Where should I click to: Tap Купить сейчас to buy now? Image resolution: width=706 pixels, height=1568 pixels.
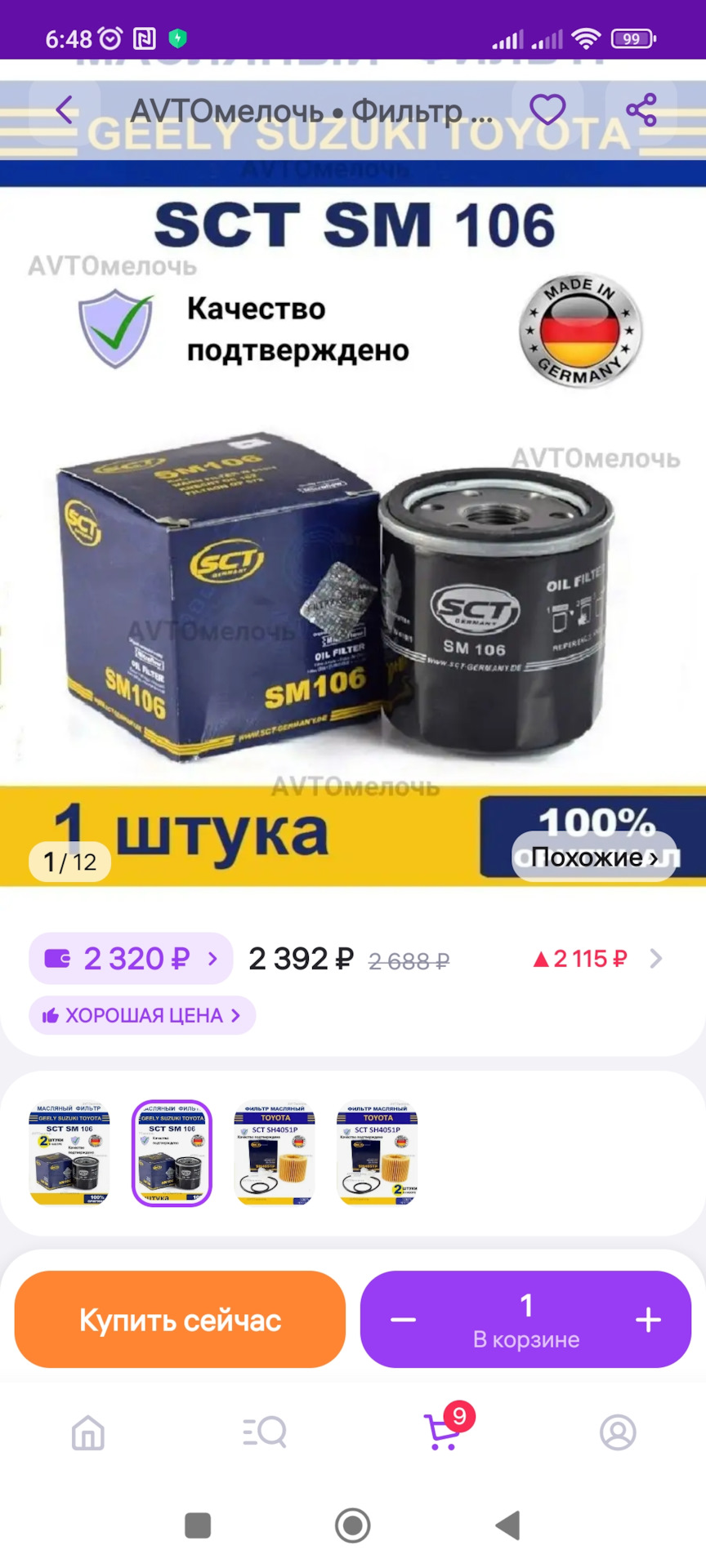point(180,1319)
